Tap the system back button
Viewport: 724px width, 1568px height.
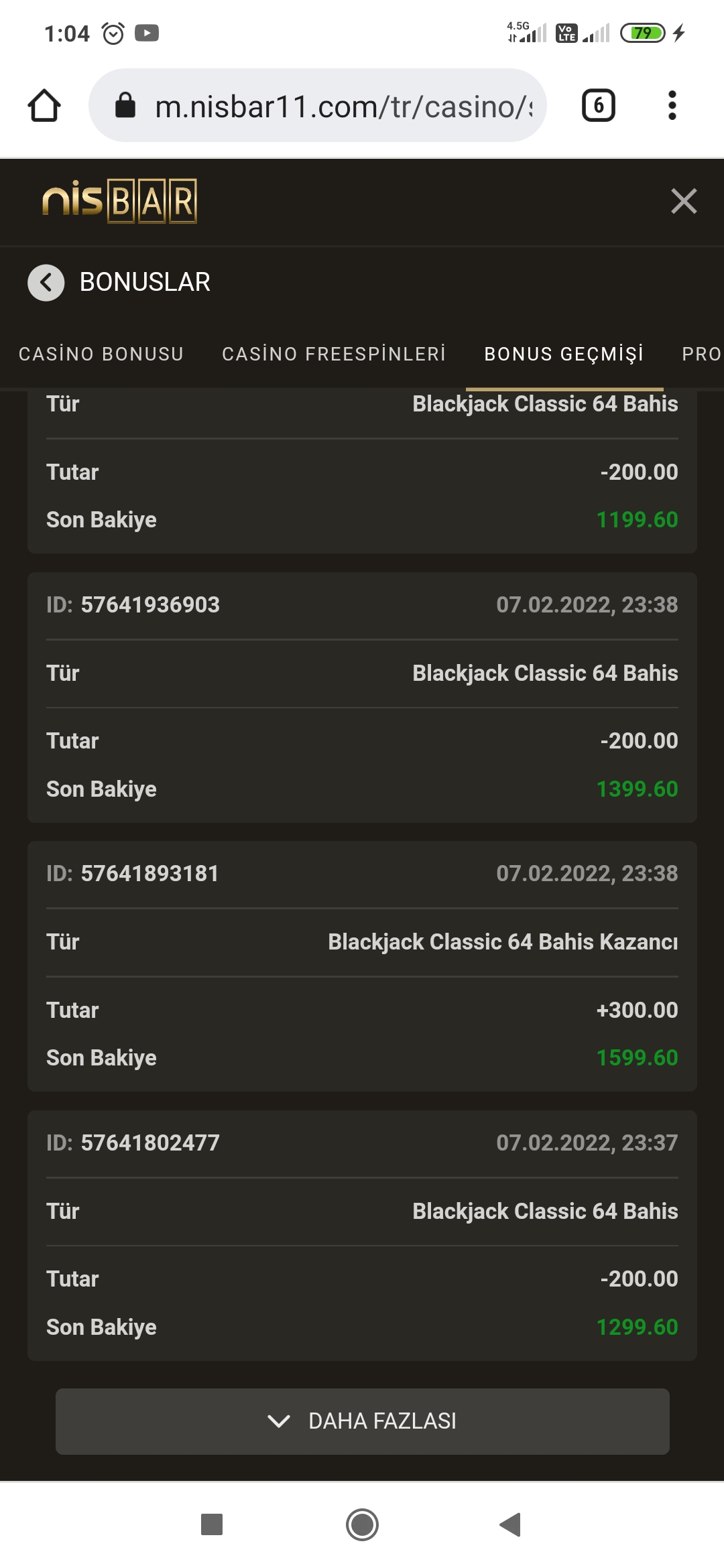pos(510,1524)
